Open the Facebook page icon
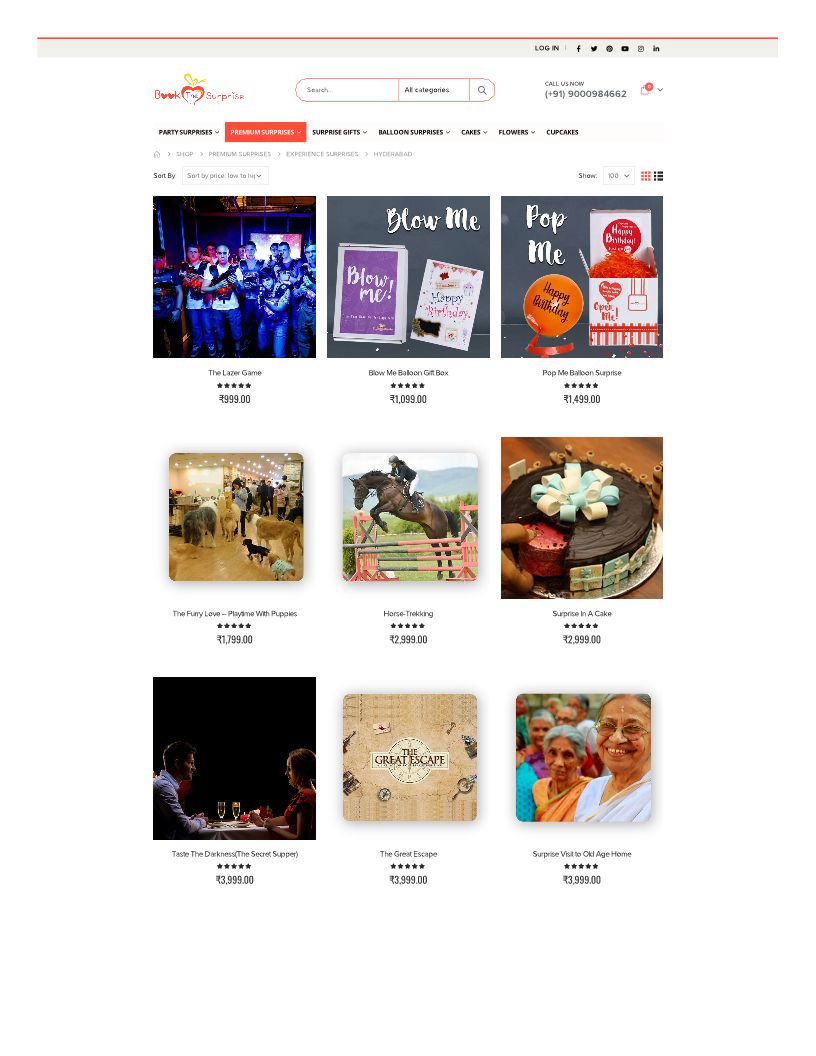Viewport: 816px width, 1056px height. (x=578, y=48)
